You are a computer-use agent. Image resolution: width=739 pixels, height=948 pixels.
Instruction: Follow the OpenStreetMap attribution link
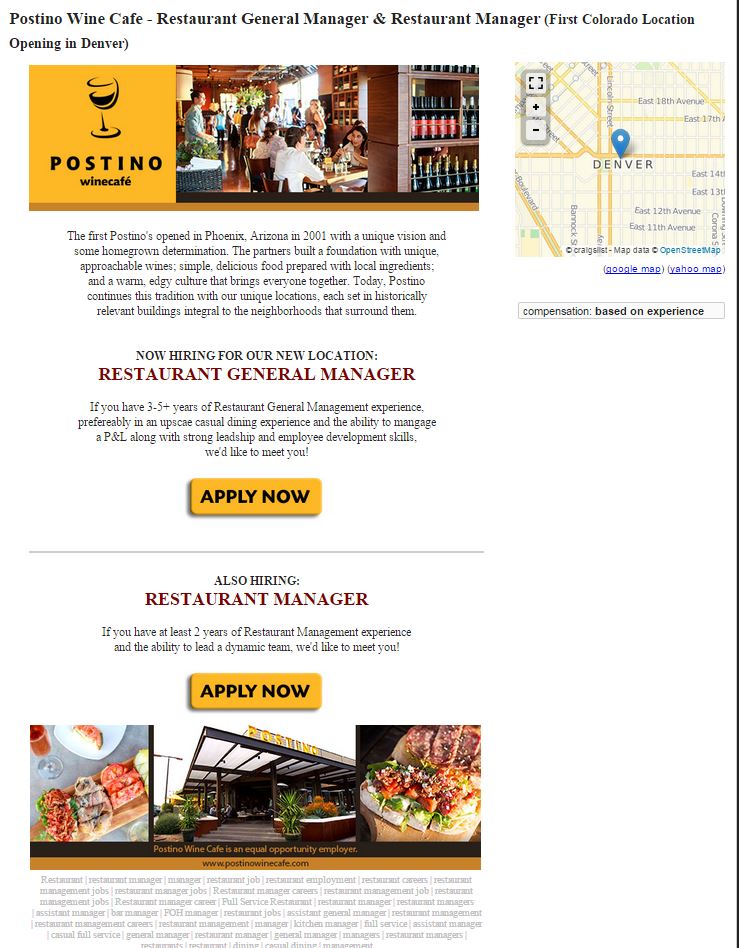tap(690, 250)
